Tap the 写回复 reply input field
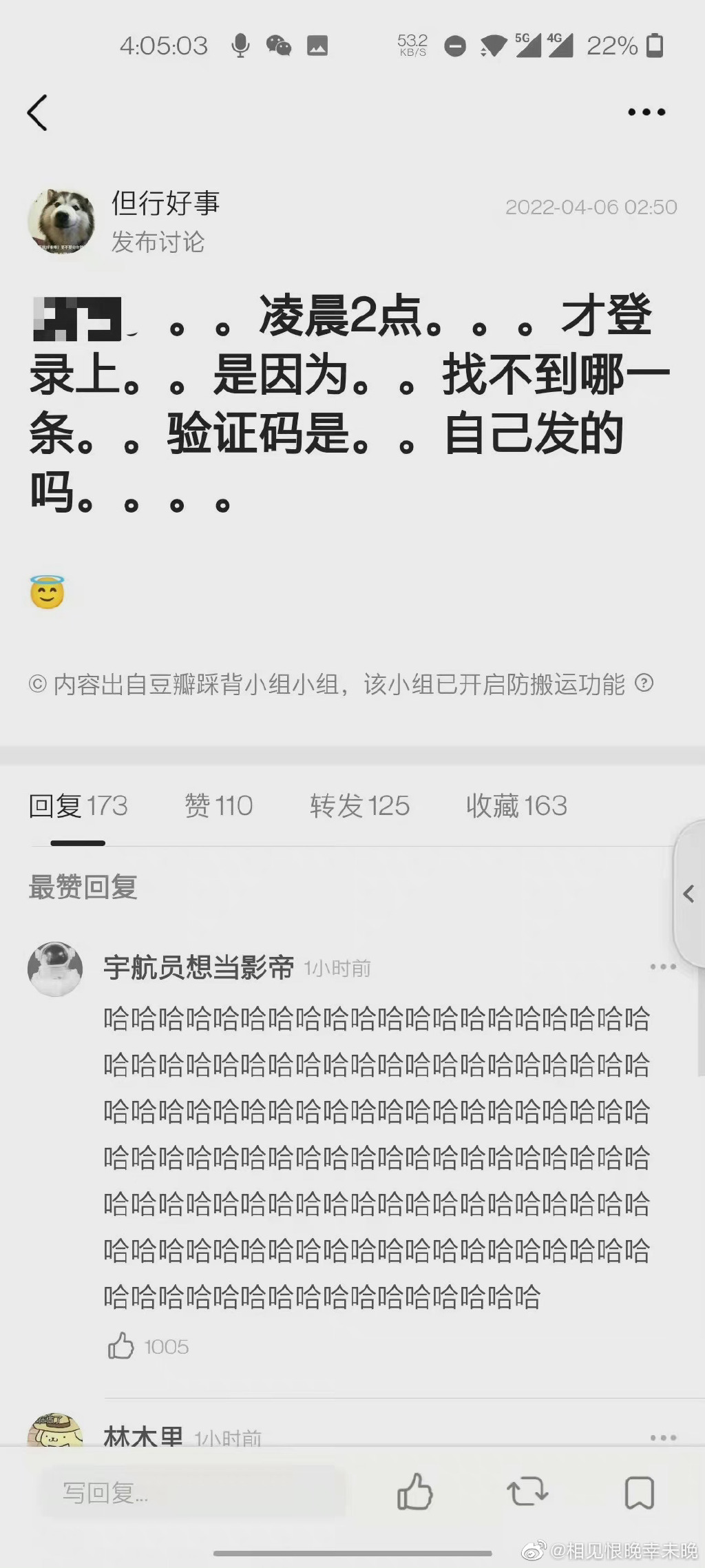705x1568 pixels. pos(193,1492)
